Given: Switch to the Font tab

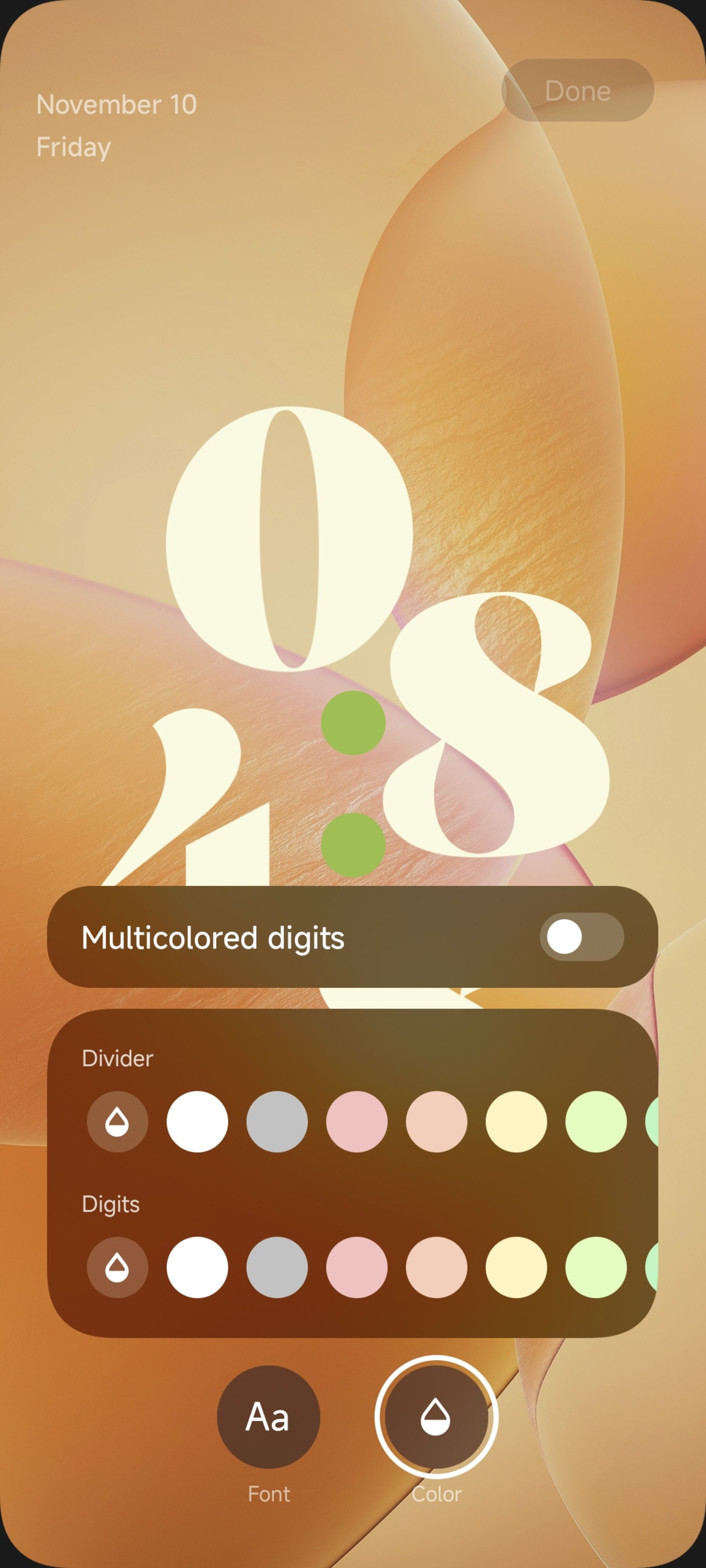Looking at the screenshot, I should 269,1417.
